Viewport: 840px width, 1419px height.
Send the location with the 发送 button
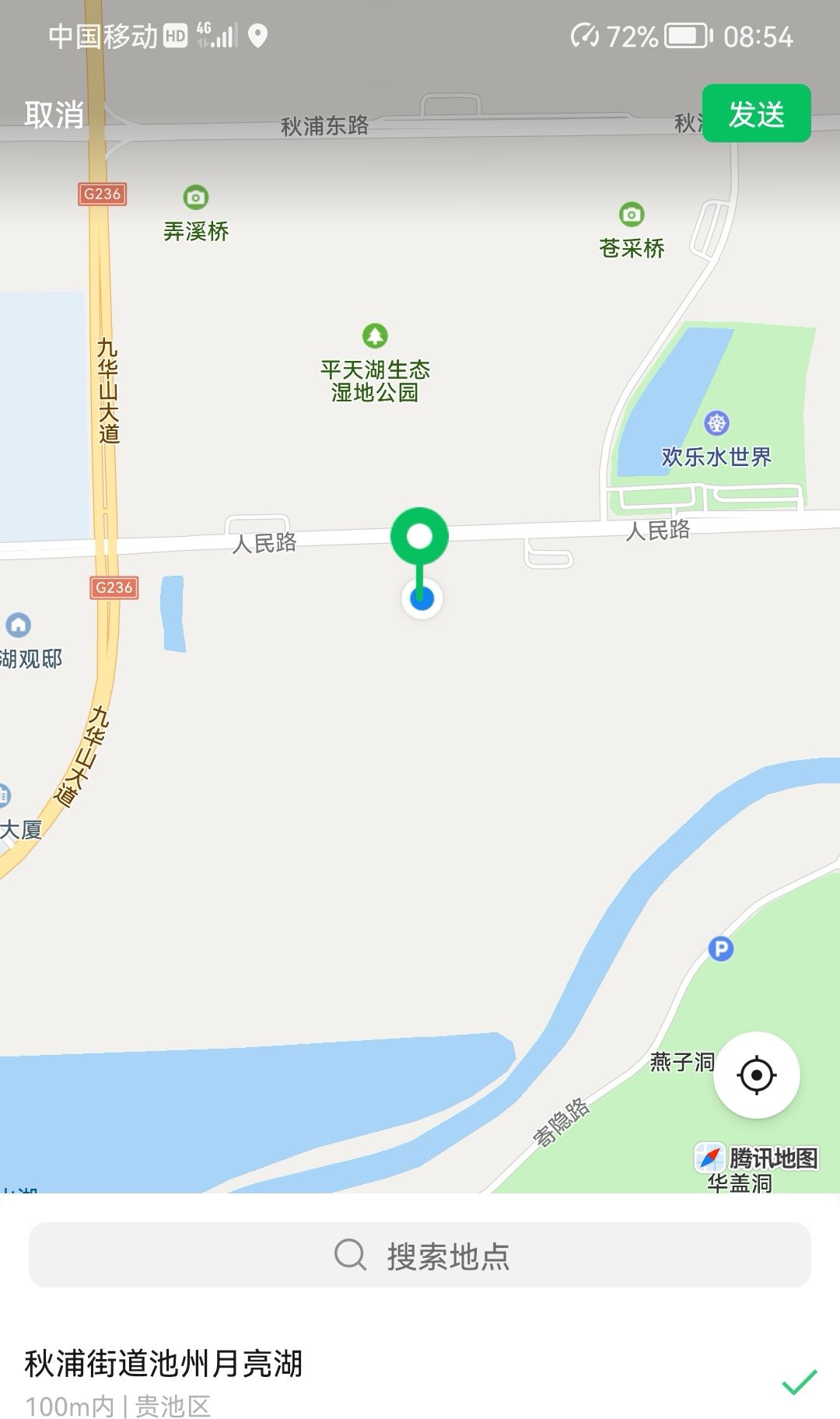point(756,114)
